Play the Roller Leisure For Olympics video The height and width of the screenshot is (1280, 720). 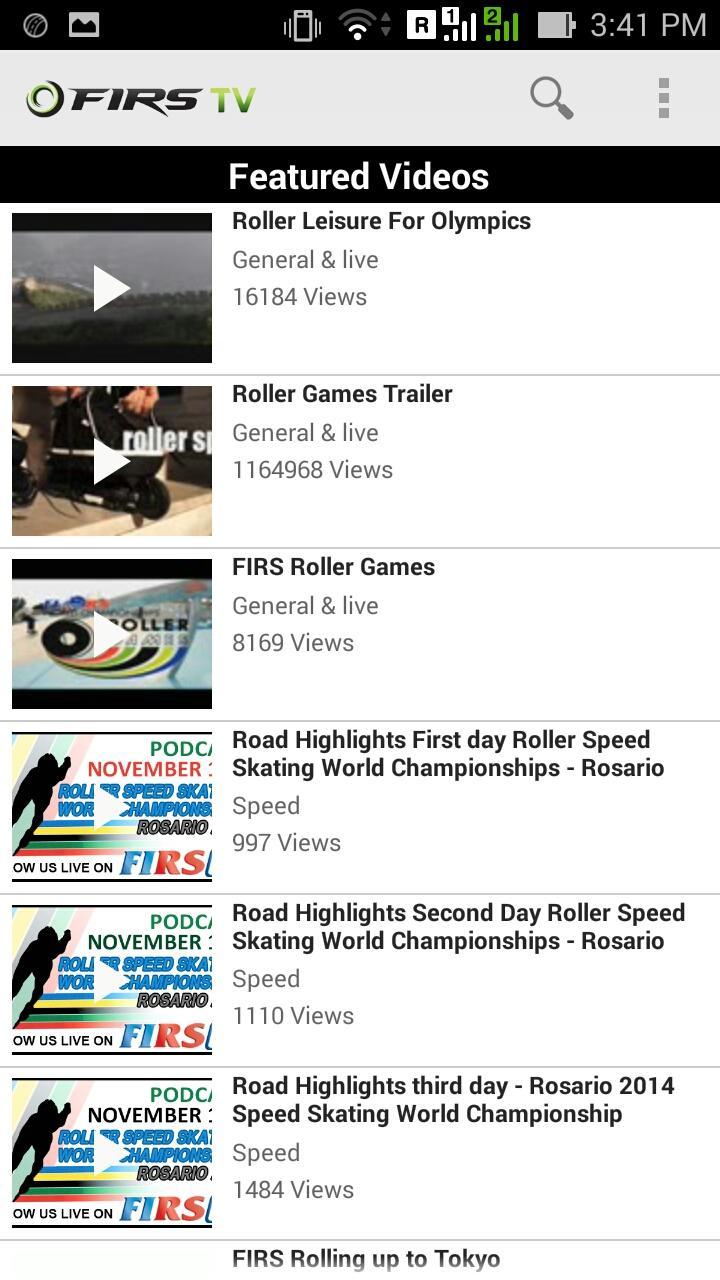coord(112,288)
